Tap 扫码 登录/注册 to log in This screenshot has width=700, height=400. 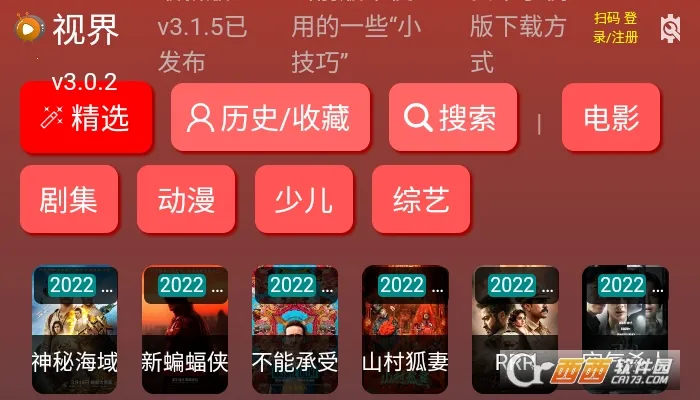615,28
